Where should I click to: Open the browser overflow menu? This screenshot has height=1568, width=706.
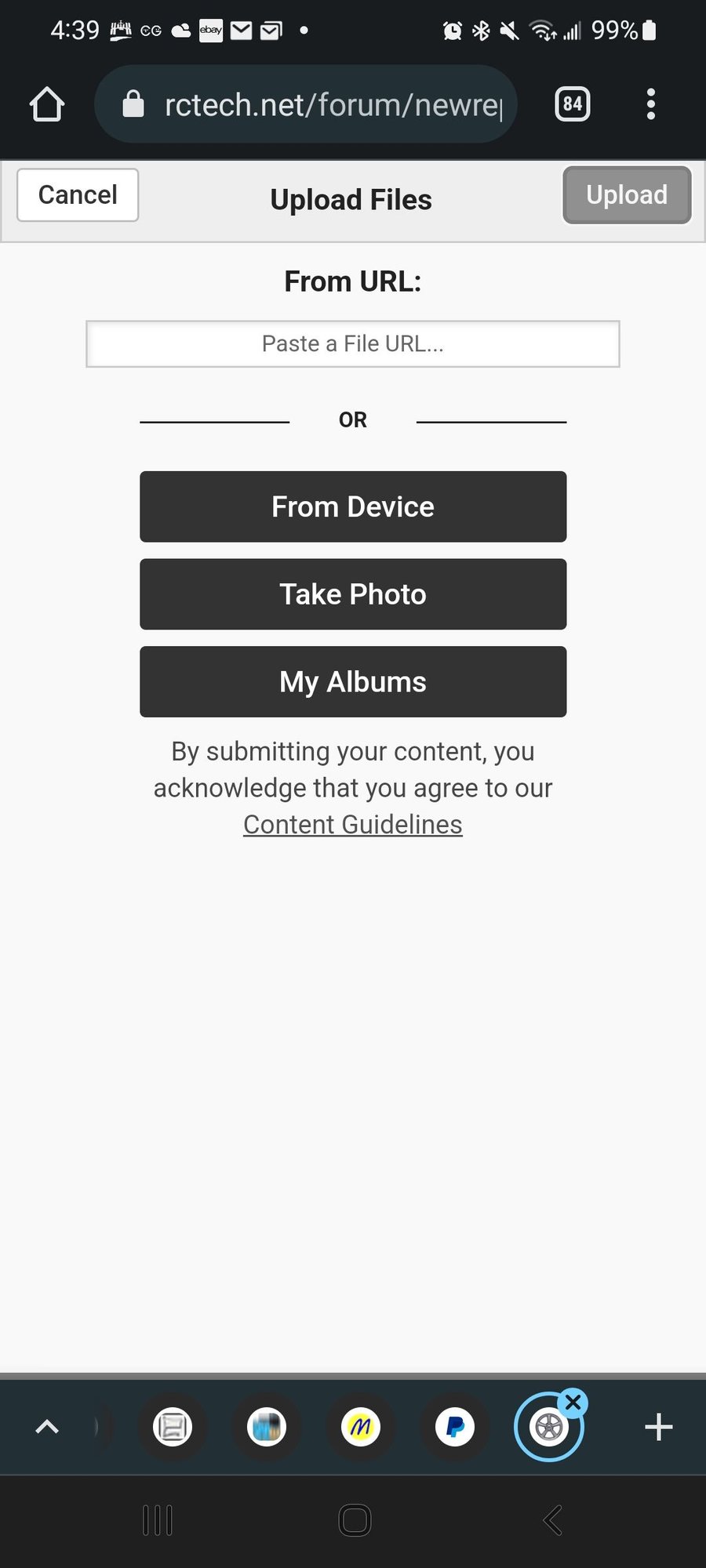click(x=650, y=104)
